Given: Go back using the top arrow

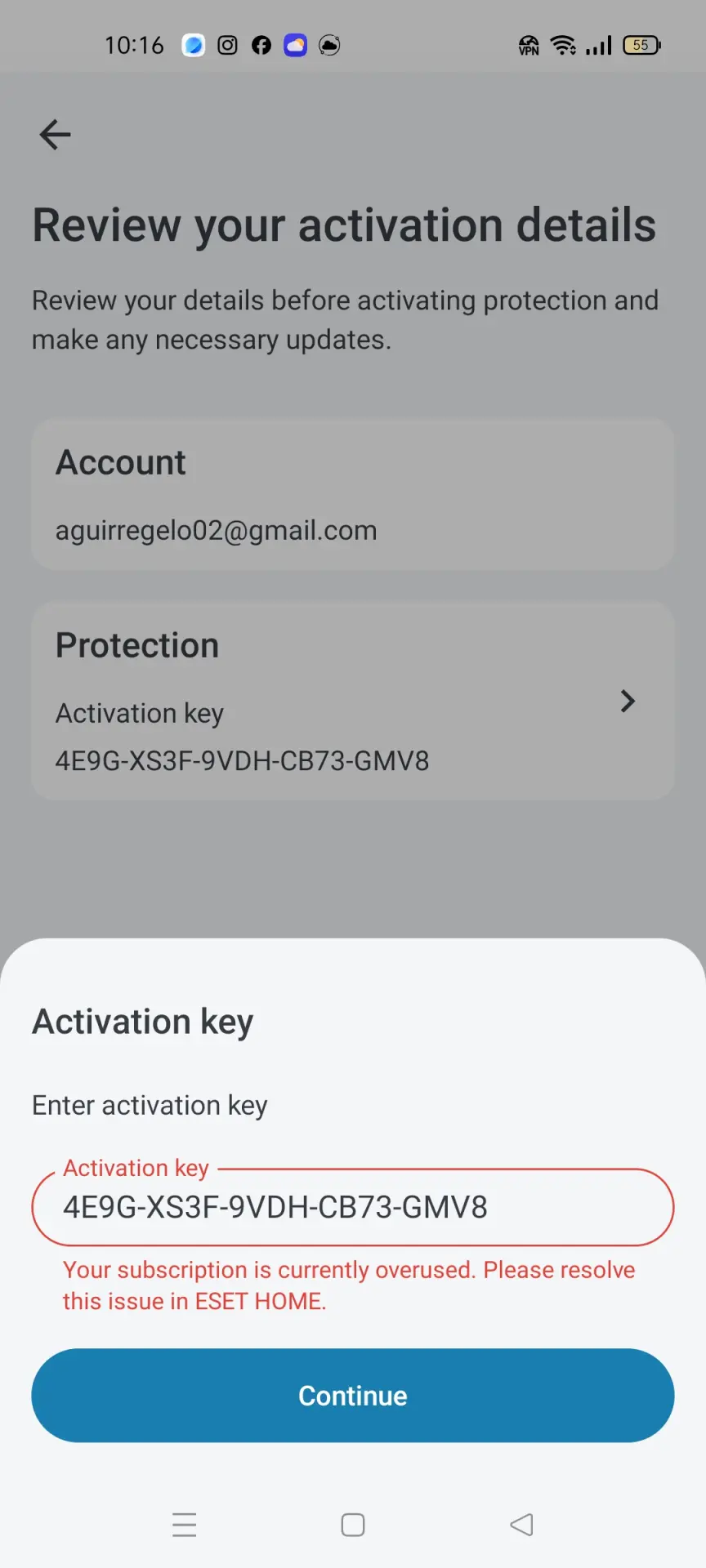Looking at the screenshot, I should tap(55, 135).
